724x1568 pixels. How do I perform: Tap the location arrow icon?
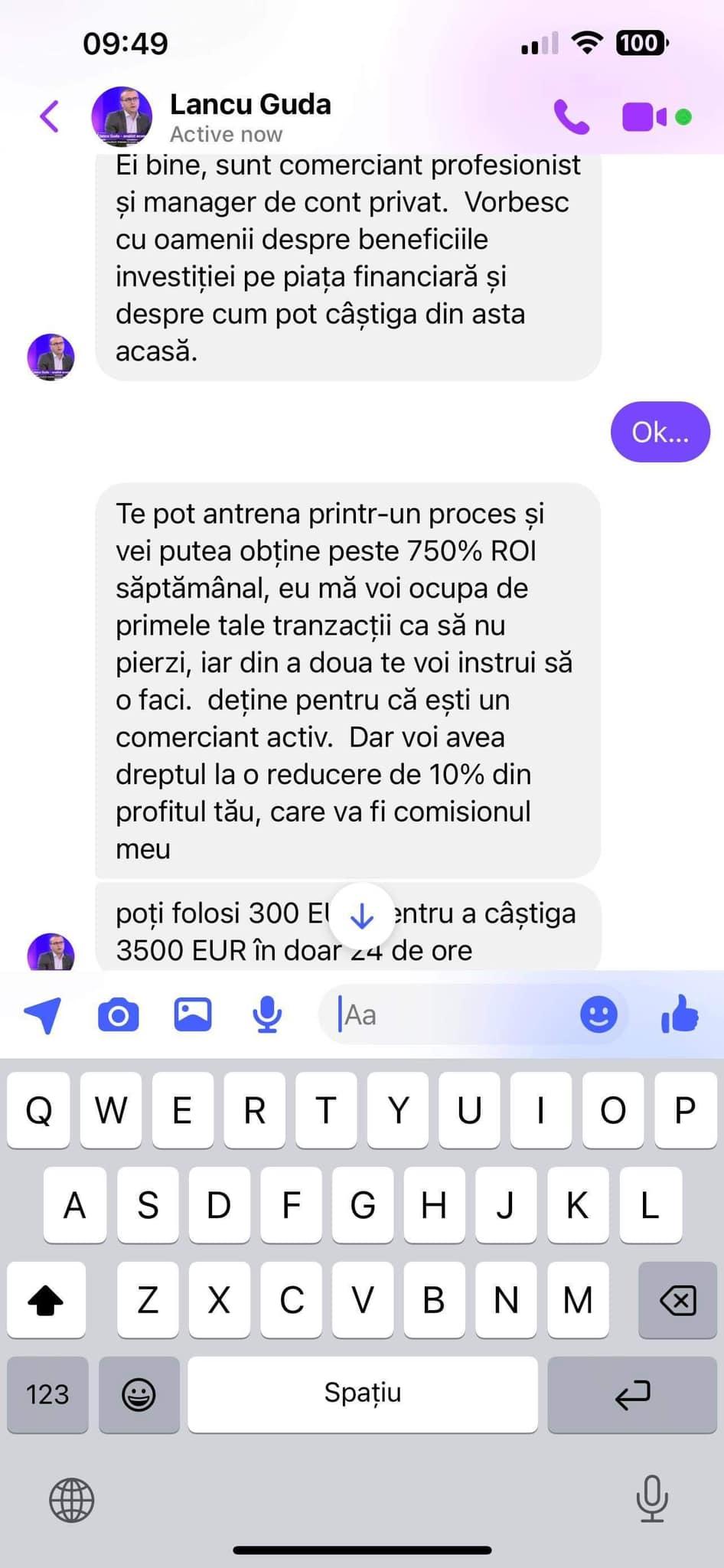coord(44,1015)
